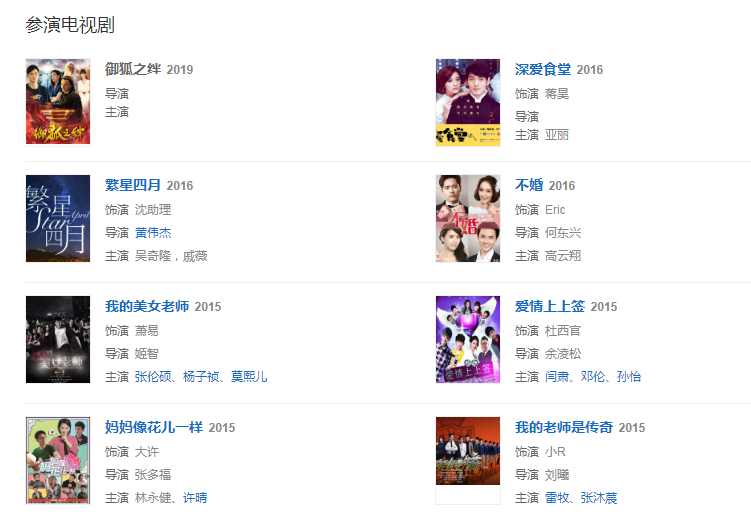The image size is (751, 517).
Task: Open the 深爱食堂 poster thumbnail
Action: [x=467, y=102]
